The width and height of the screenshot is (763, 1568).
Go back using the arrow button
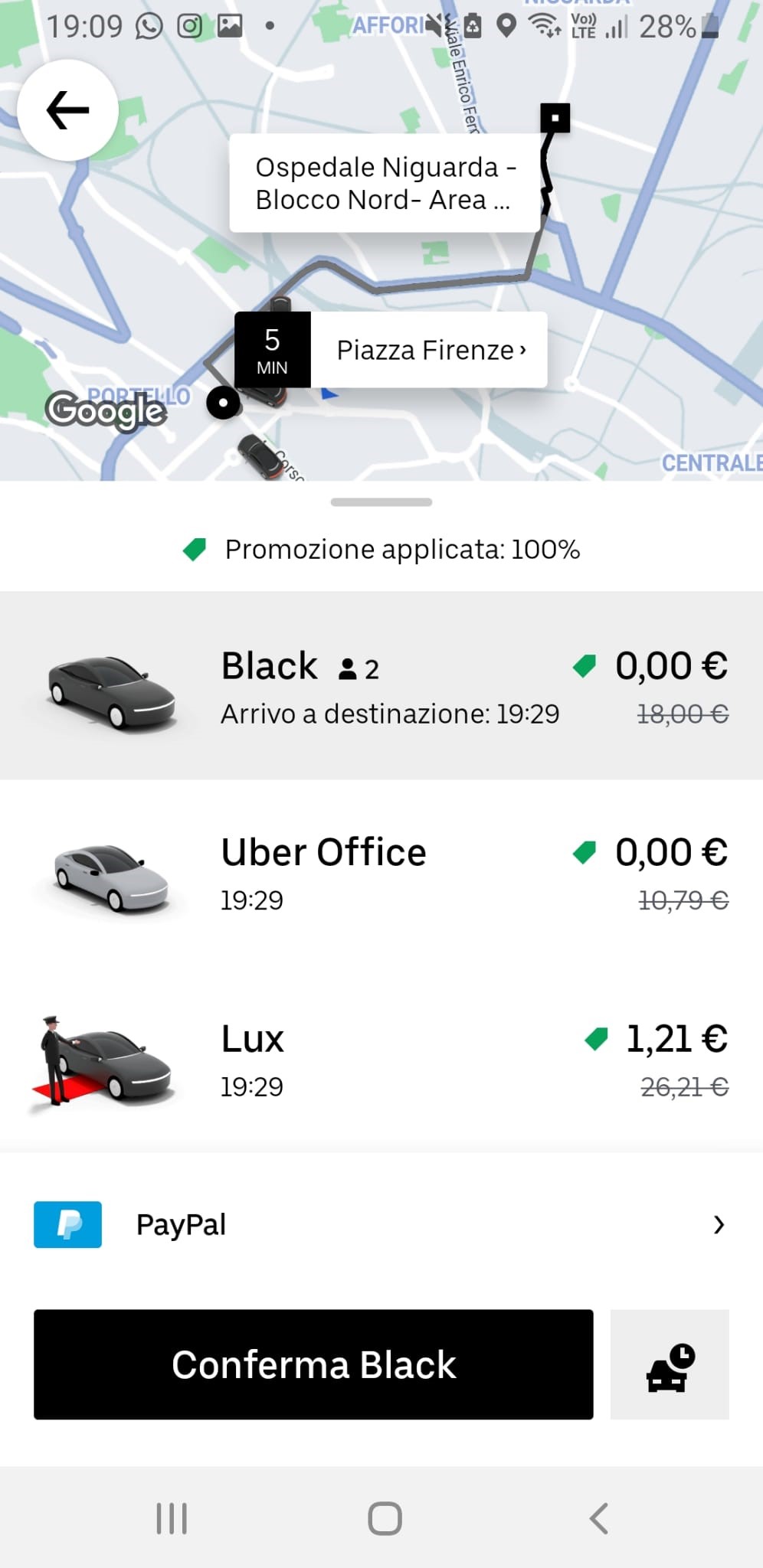tap(67, 110)
